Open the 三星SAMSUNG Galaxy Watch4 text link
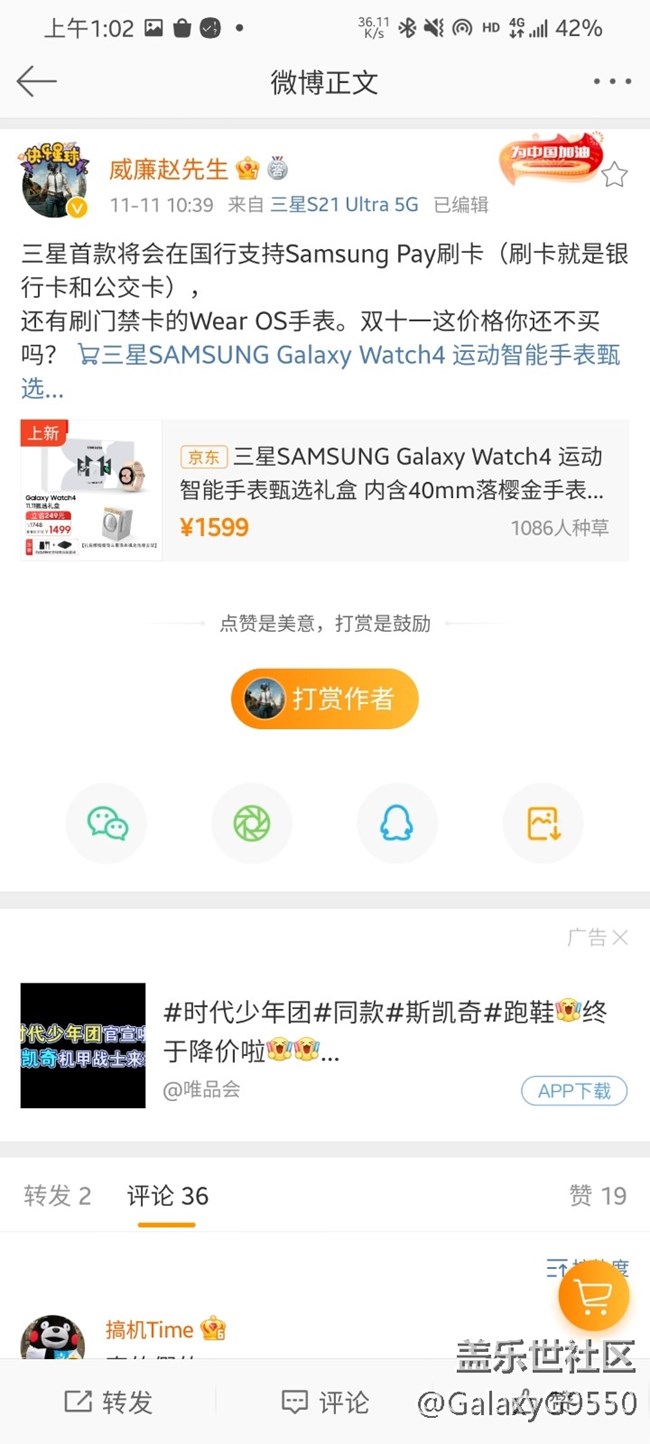The width and height of the screenshot is (650, 1444). (x=350, y=355)
